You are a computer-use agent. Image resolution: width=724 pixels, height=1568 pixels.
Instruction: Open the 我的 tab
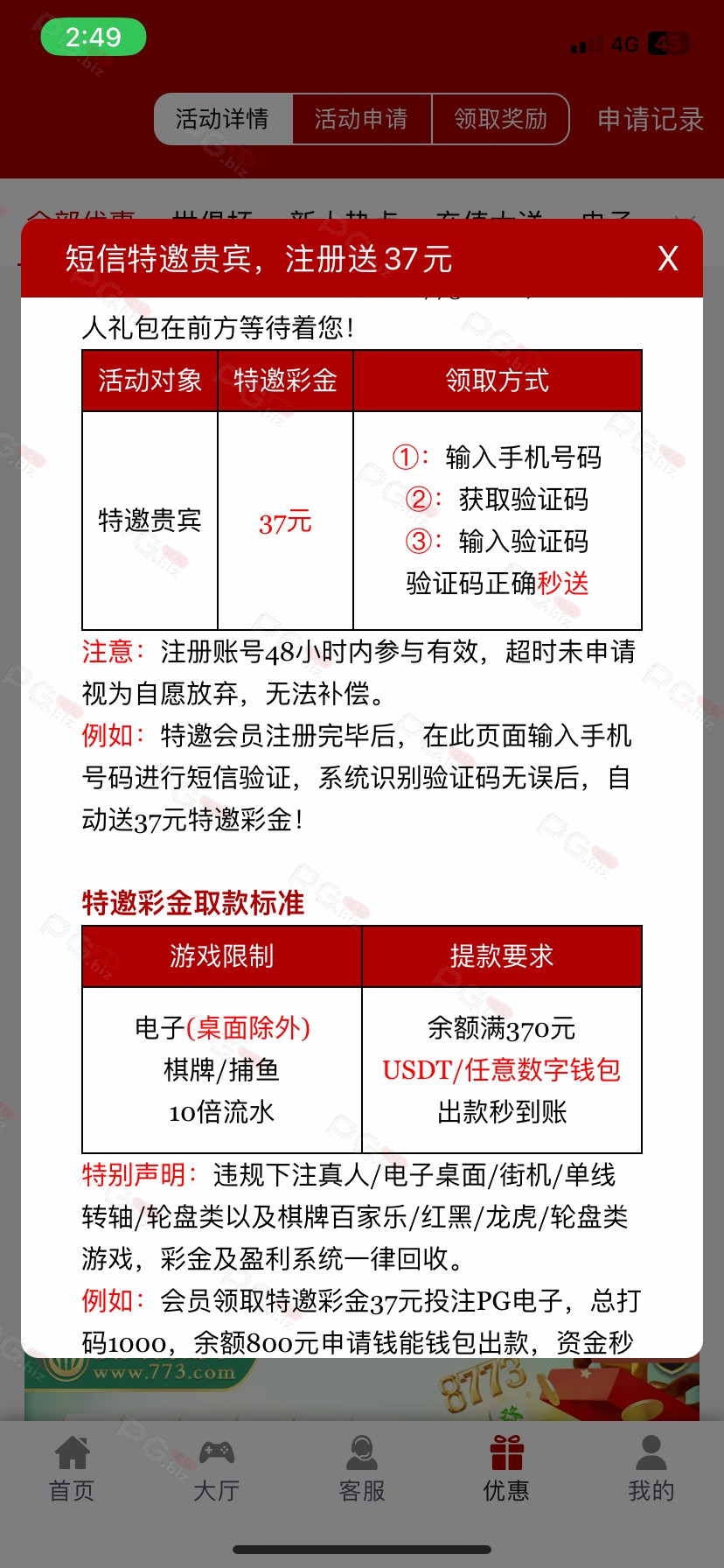pos(651,1469)
